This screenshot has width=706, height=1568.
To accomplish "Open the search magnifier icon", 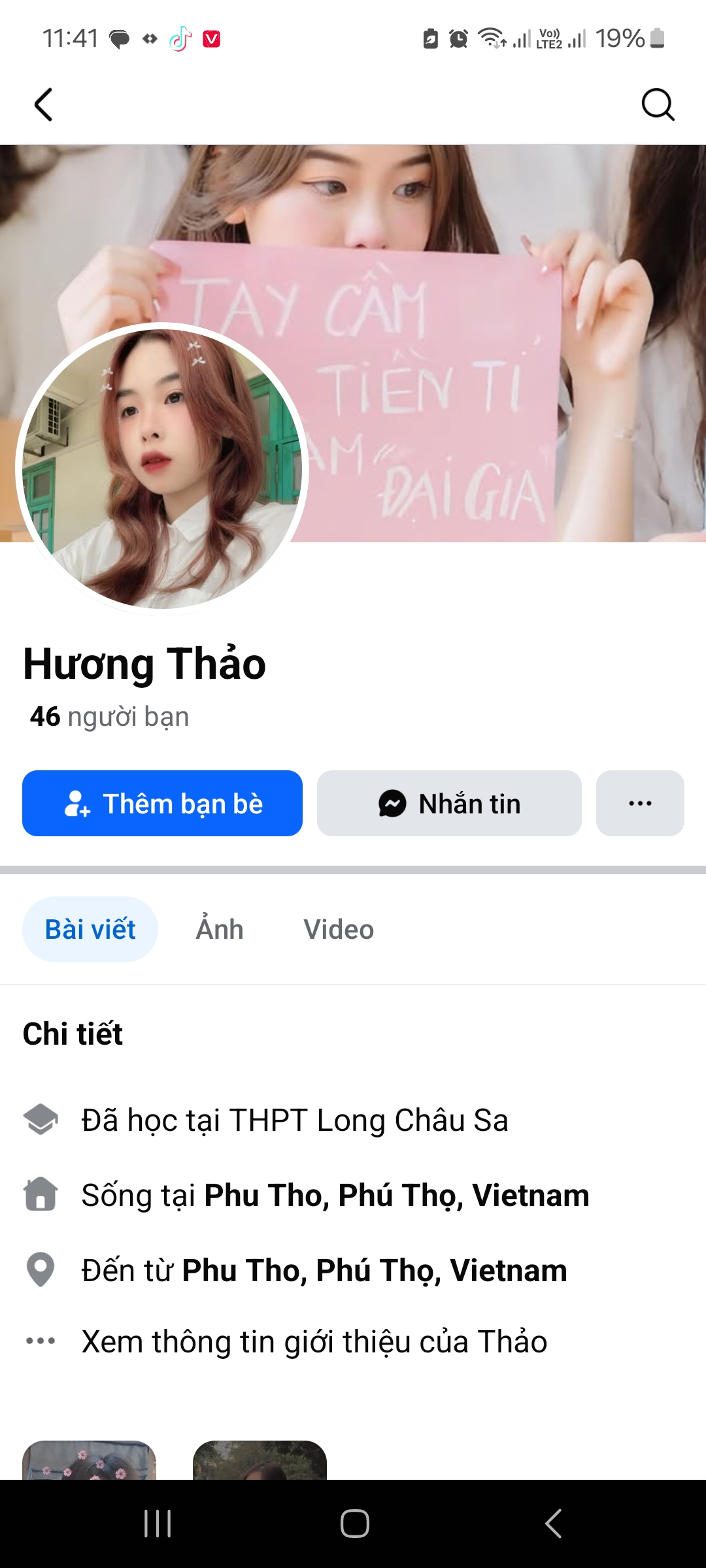I will coord(657,105).
